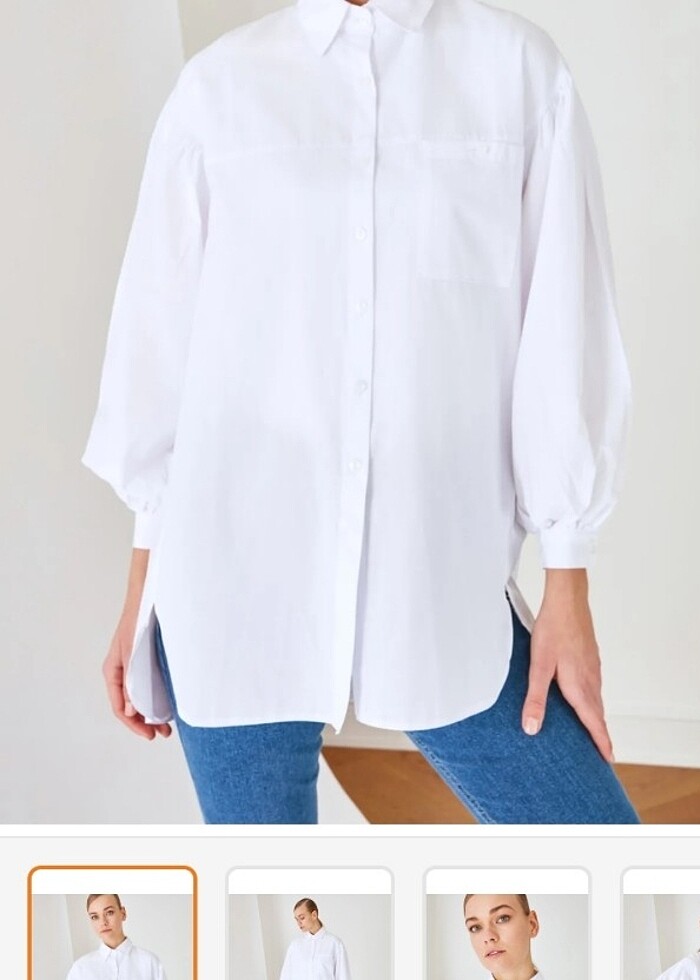Image resolution: width=700 pixels, height=980 pixels.
Task: Select the second thumbnail showing full-body view
Action: point(309,925)
